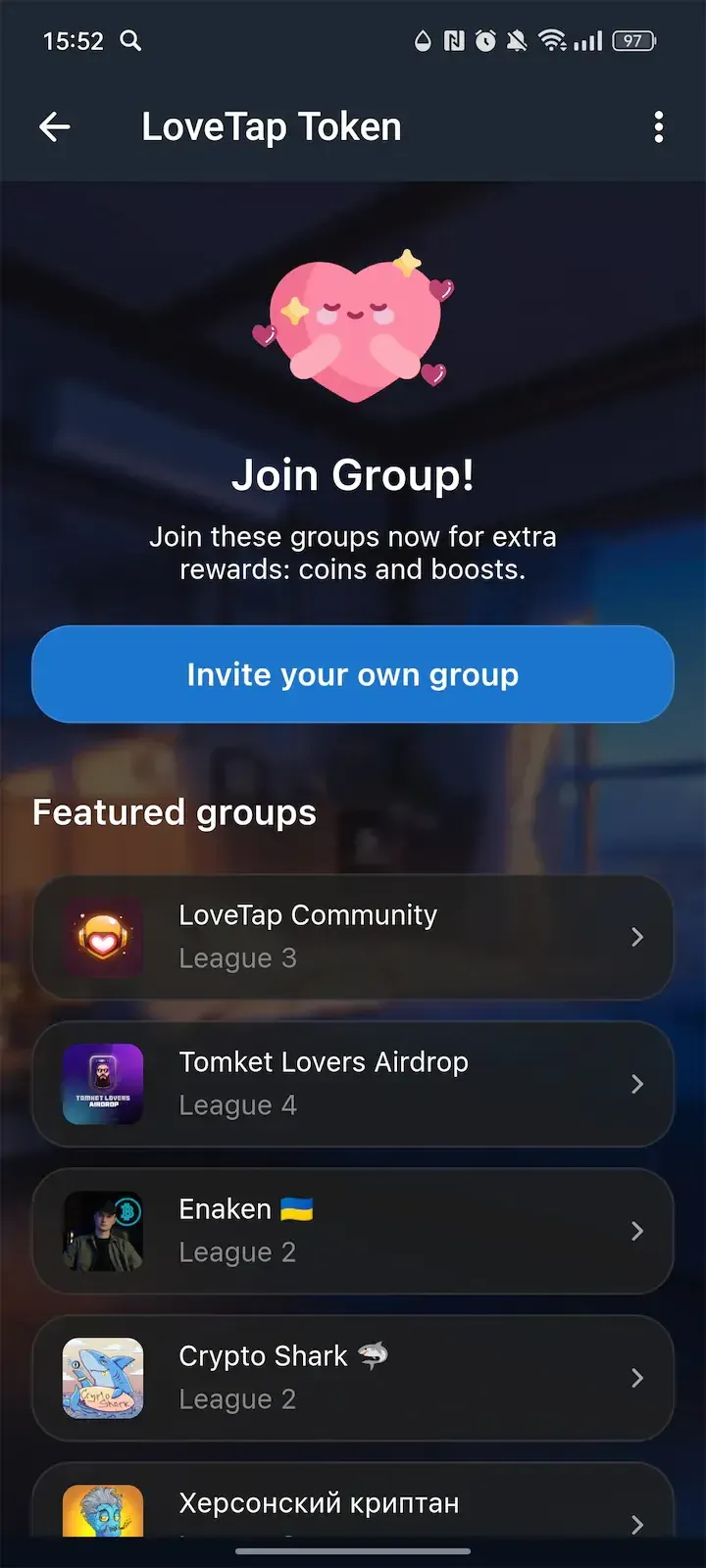Tap the Херсонский криптан list row

(x=353, y=1502)
